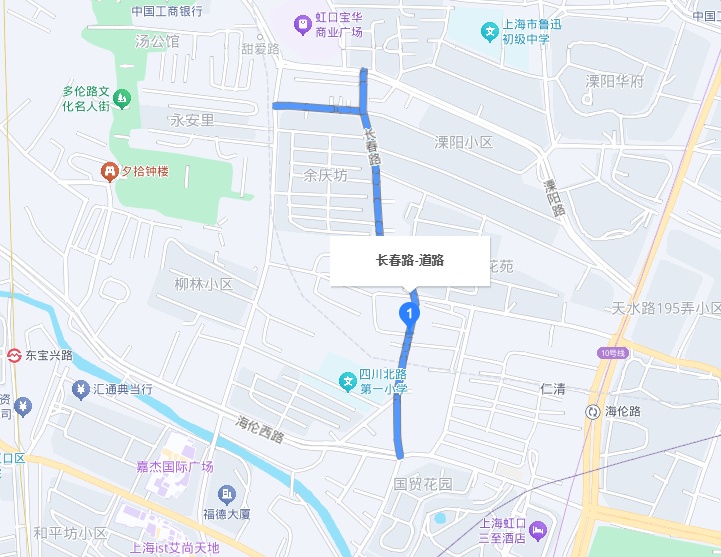Tap the blue location marker numbered 1
This screenshot has width=721, height=557.
tap(408, 314)
